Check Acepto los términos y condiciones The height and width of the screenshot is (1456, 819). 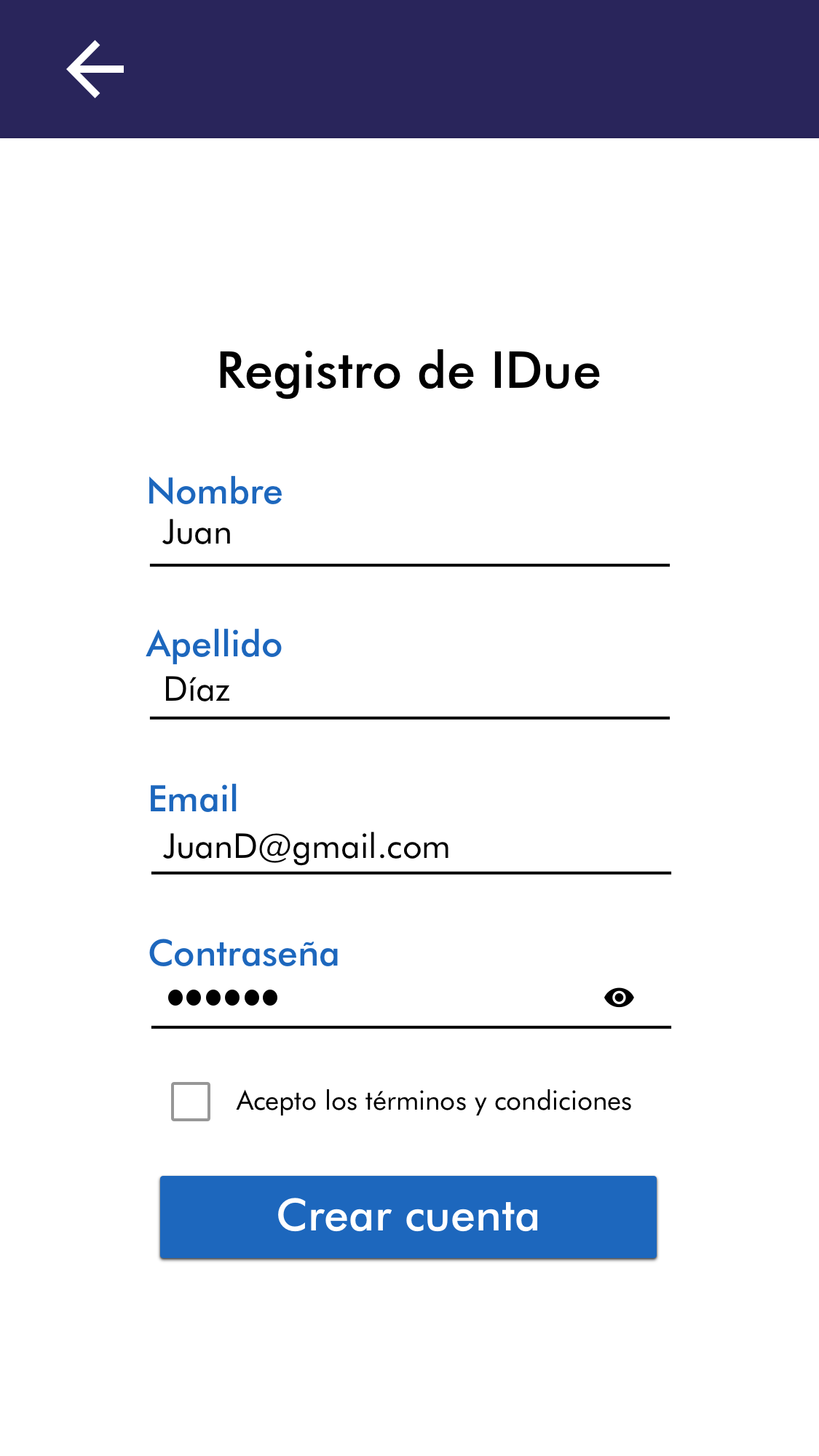click(191, 1102)
